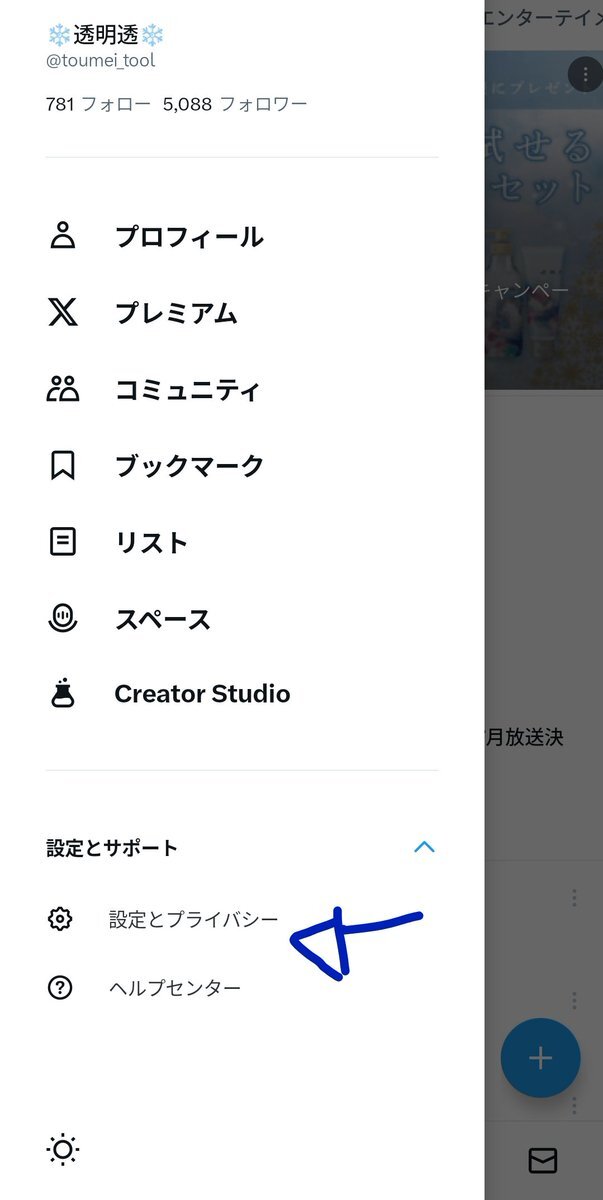Viewport: 603px width, 1200px height.
Task: Tap the blue compose post button
Action: click(x=540, y=1058)
